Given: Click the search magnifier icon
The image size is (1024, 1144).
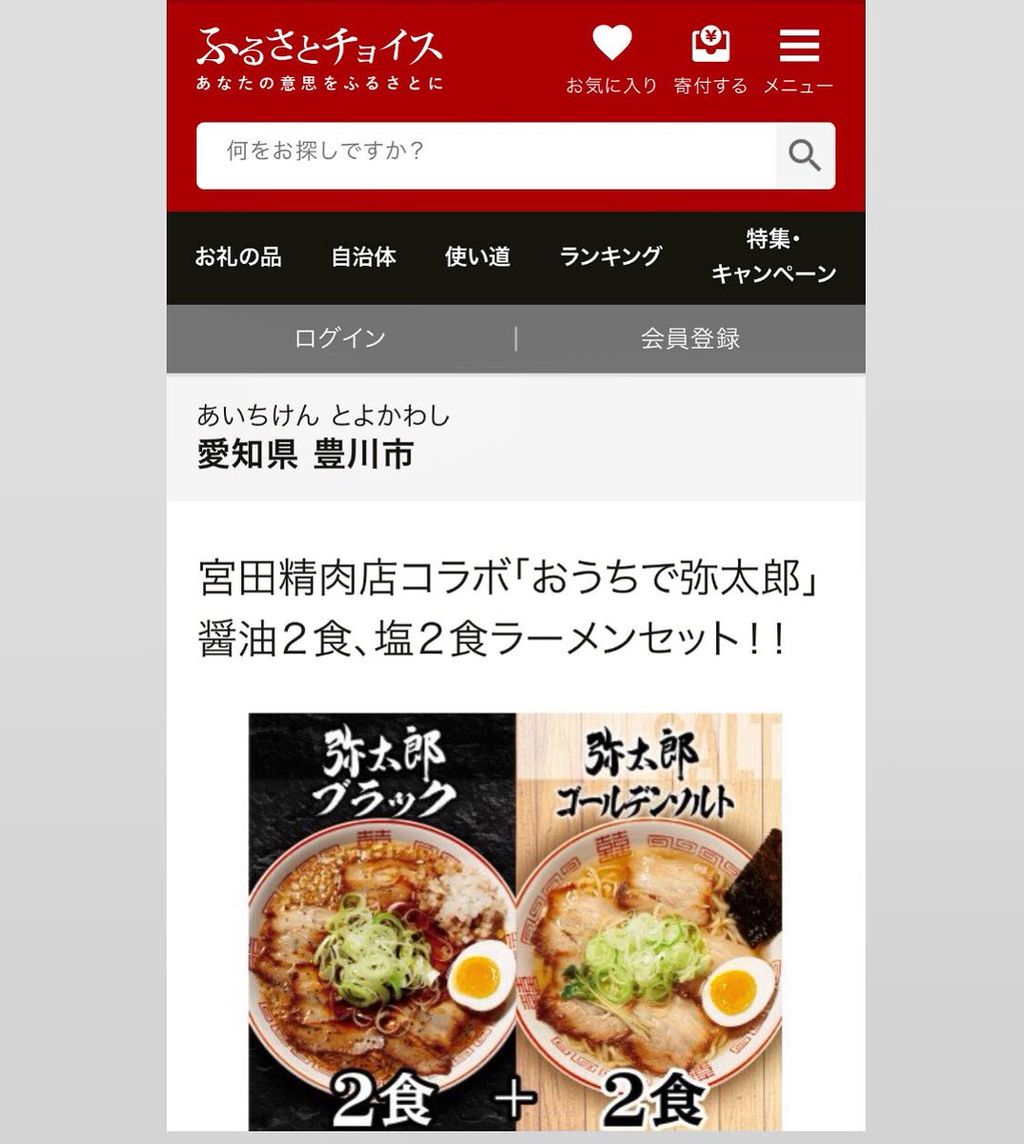Looking at the screenshot, I should point(805,155).
